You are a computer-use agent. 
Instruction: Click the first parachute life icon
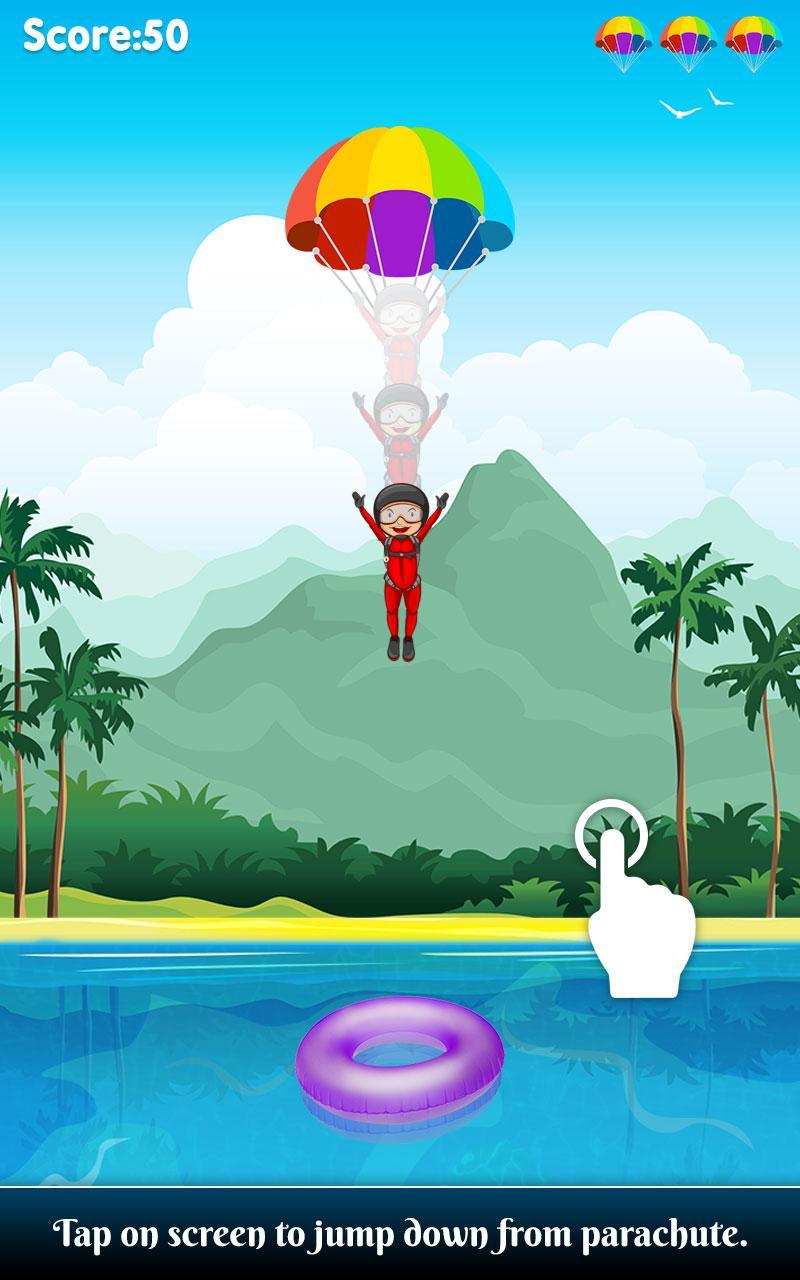(623, 38)
